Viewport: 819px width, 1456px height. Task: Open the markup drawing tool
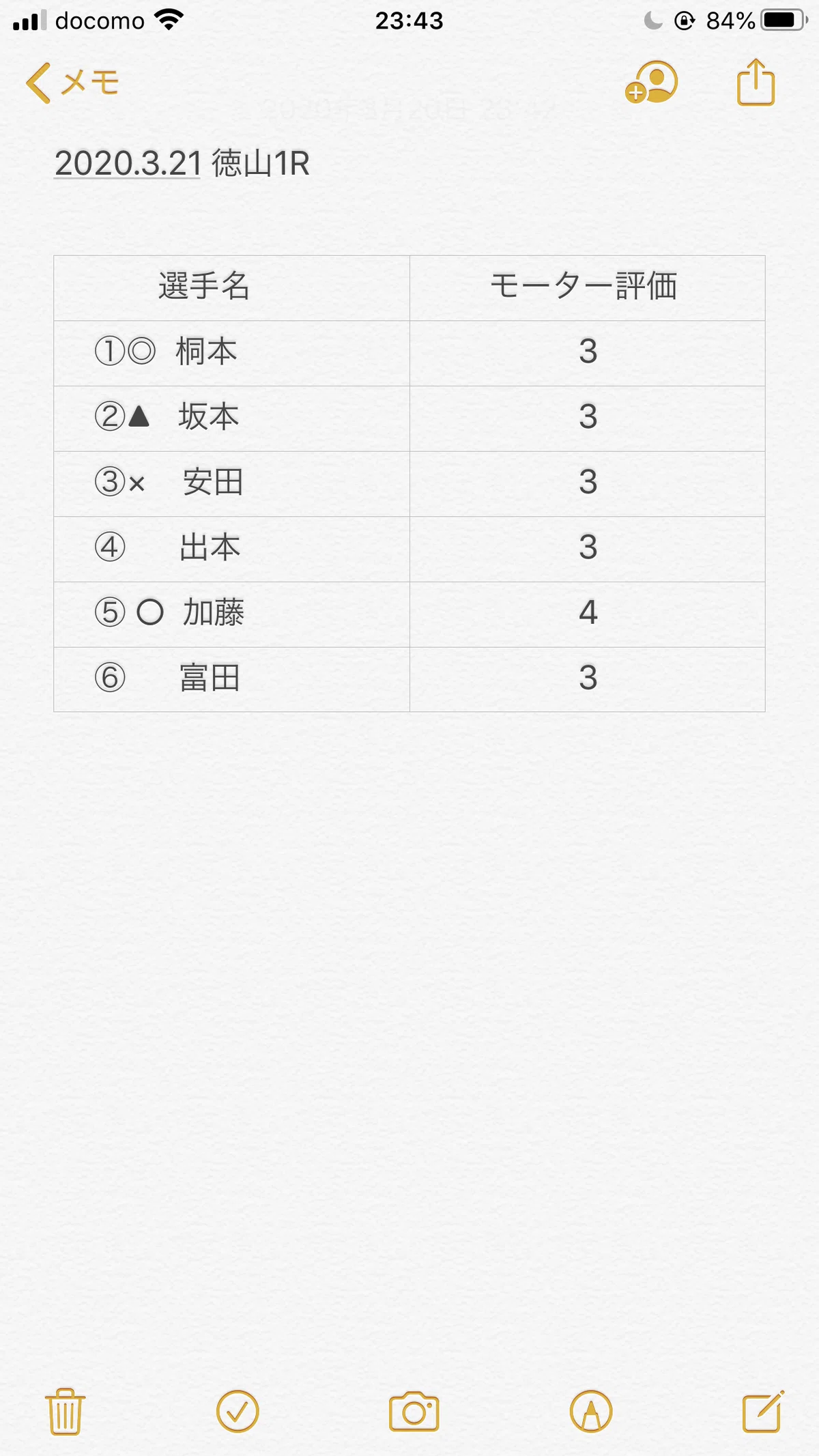[591, 1411]
